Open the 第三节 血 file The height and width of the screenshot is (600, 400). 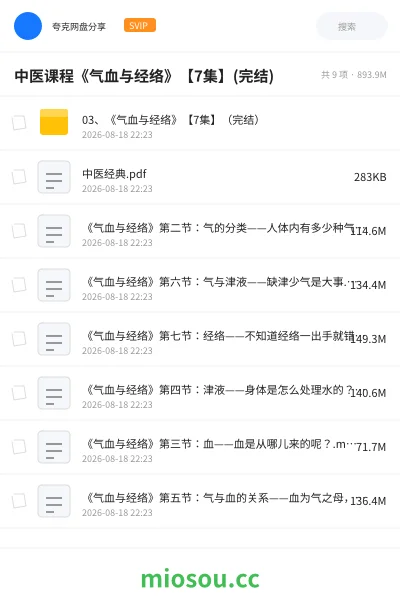(x=200, y=447)
